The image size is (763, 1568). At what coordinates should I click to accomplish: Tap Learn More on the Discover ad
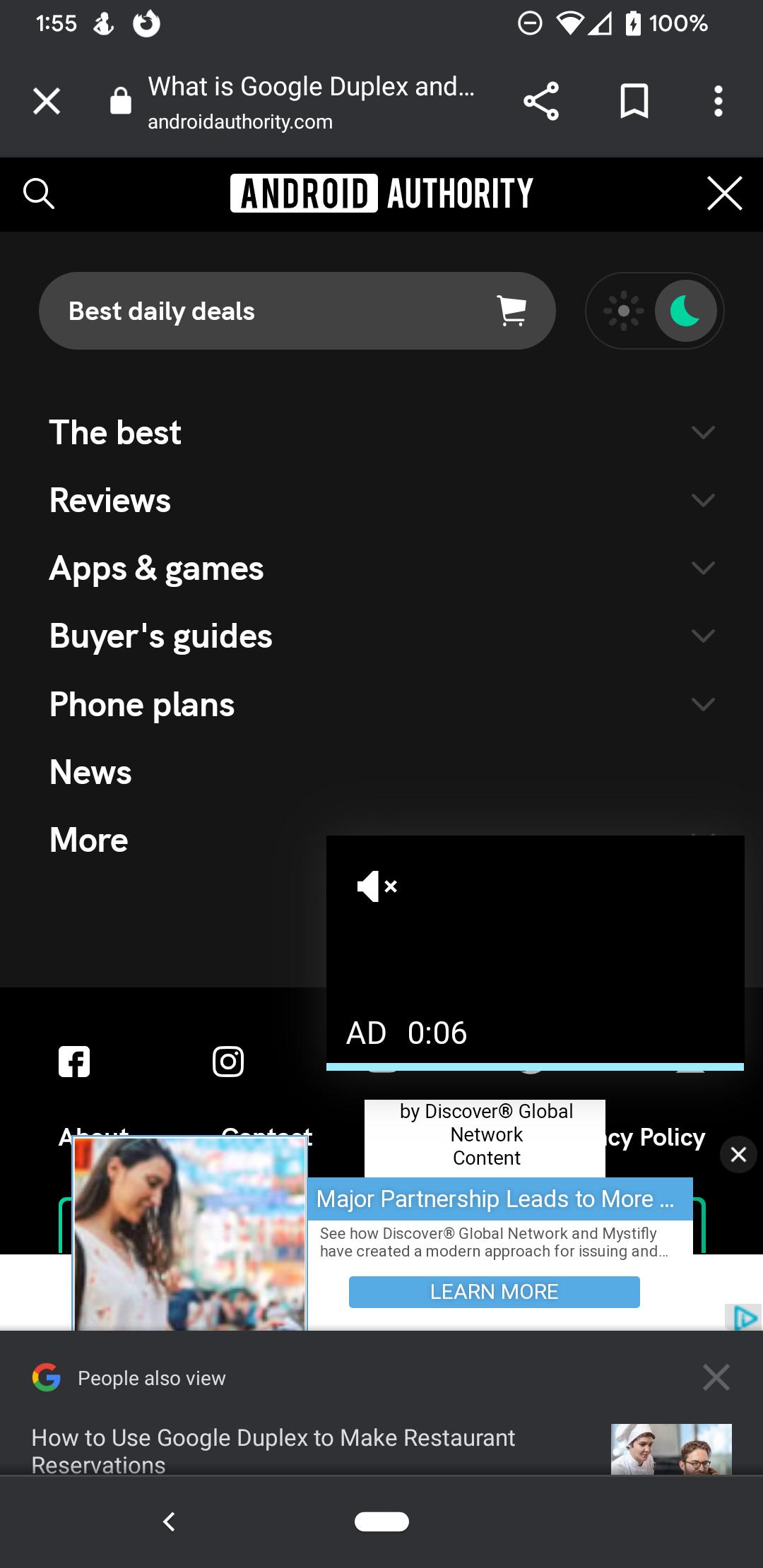tap(494, 1292)
